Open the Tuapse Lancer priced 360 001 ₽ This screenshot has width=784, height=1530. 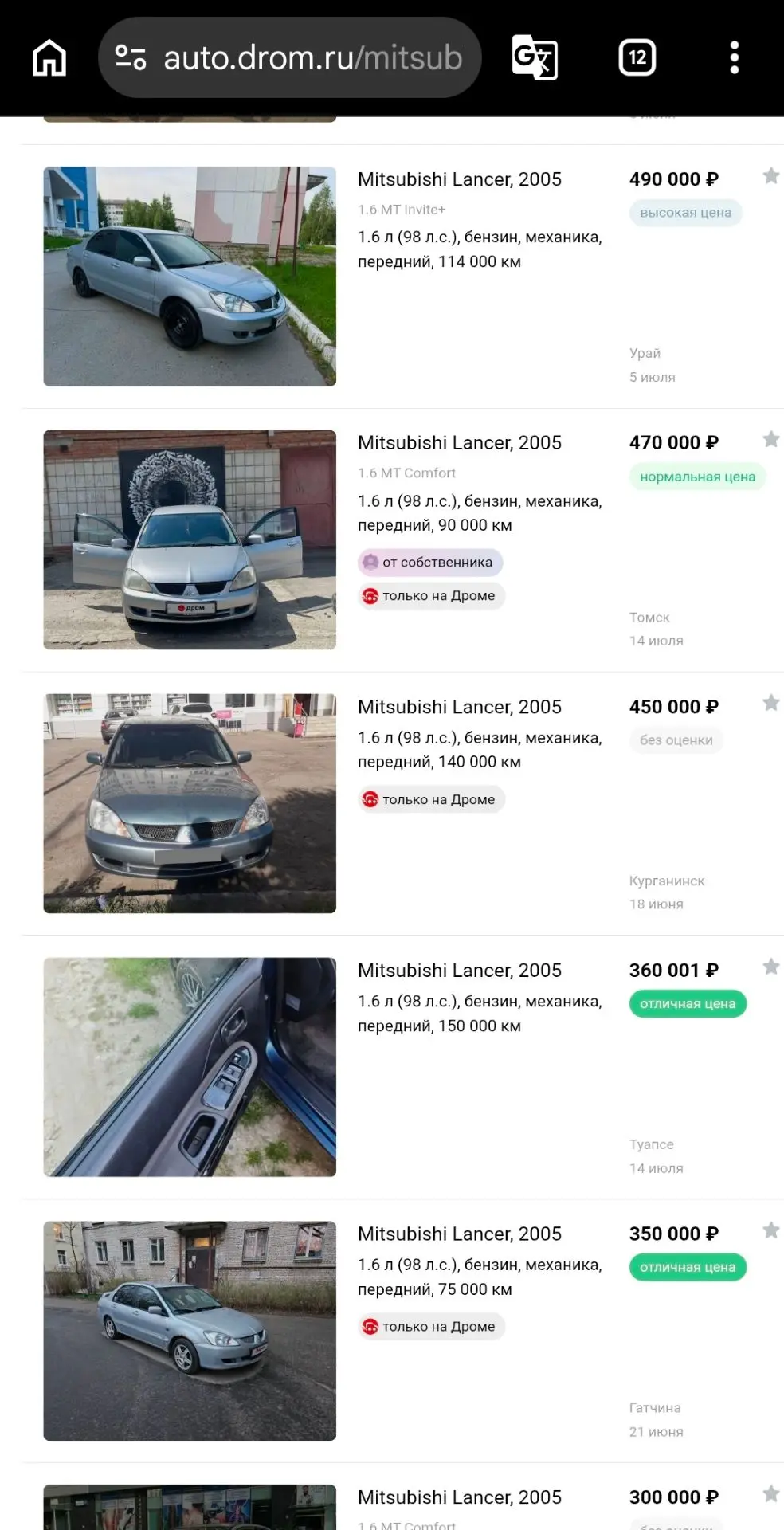[x=460, y=971]
